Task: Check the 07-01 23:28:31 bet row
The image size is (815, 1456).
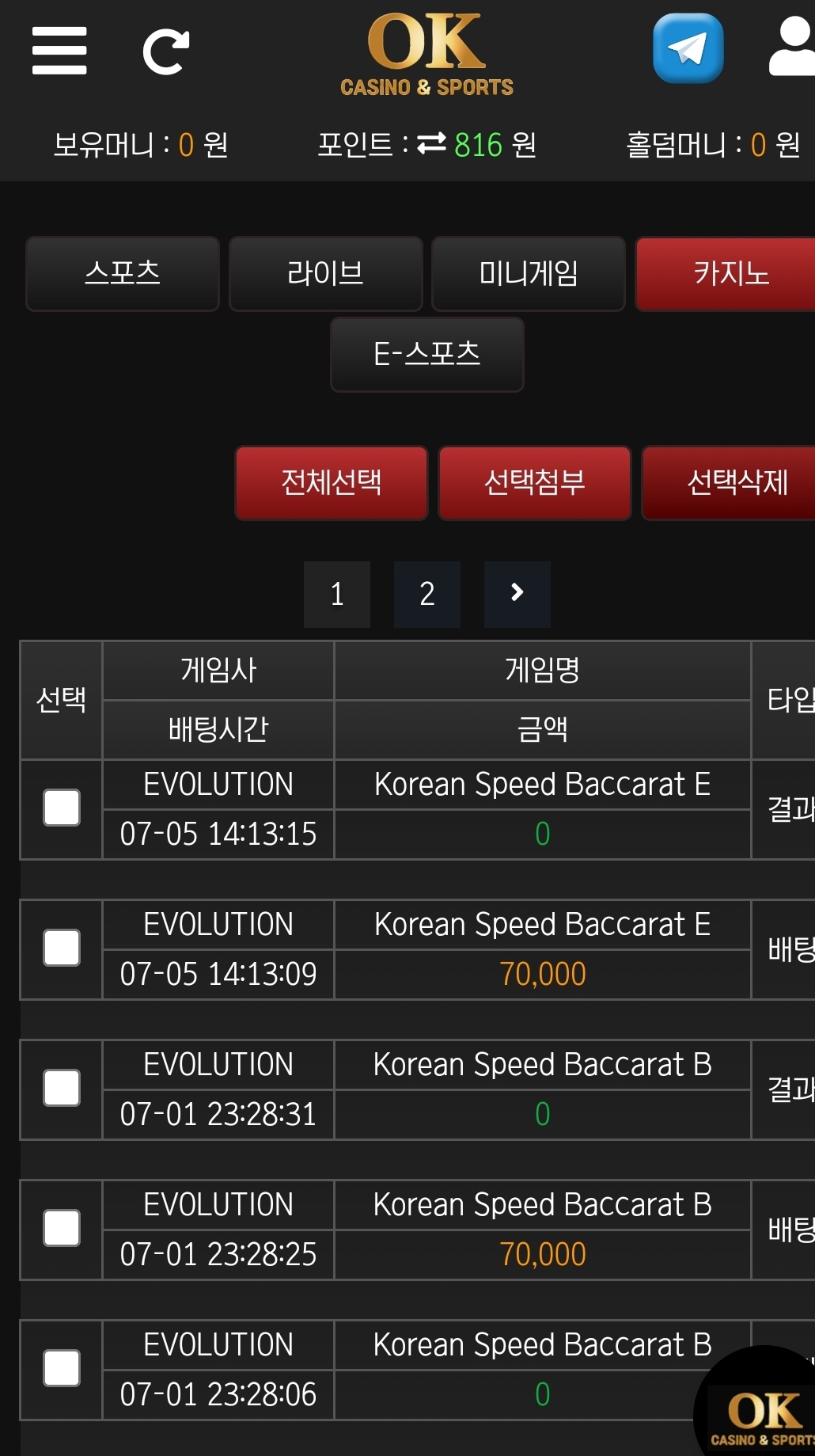Action: pos(62,1088)
